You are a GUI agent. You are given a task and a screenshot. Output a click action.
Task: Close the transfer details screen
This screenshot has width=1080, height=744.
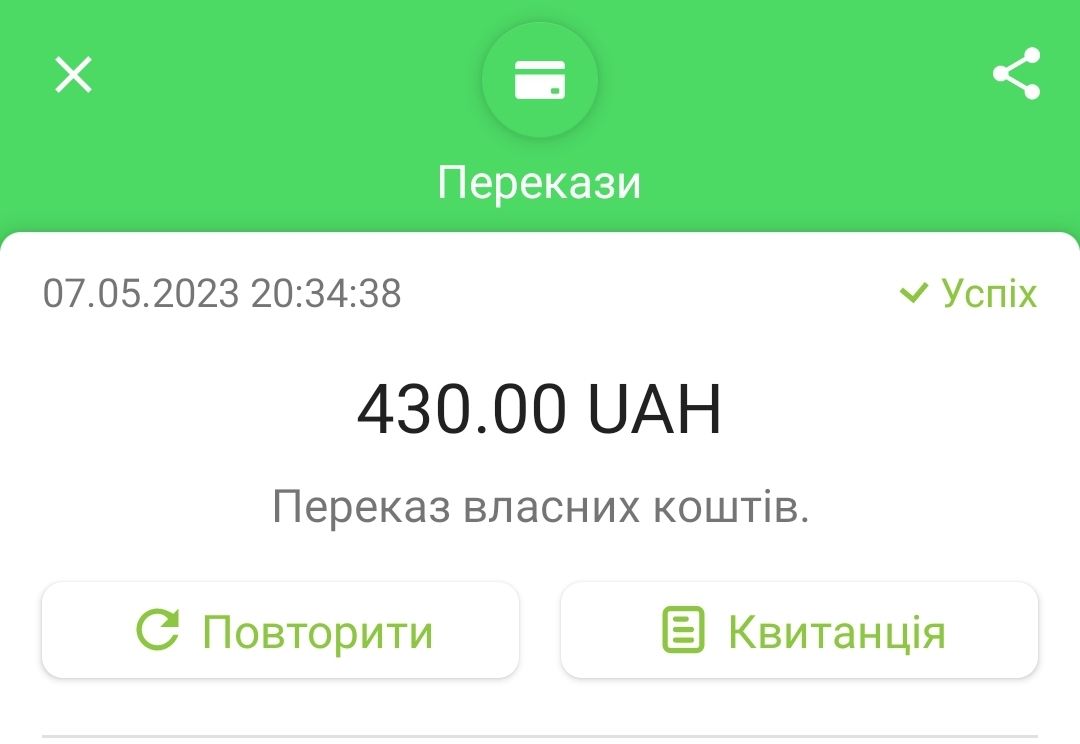point(73,75)
